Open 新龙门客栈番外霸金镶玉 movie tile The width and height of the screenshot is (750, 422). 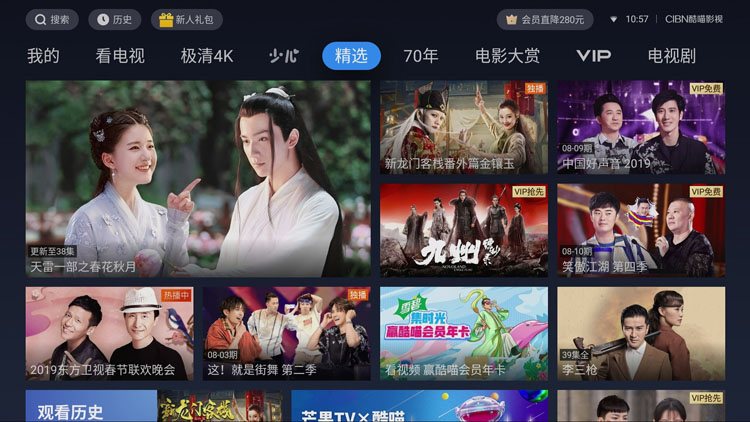(464, 127)
